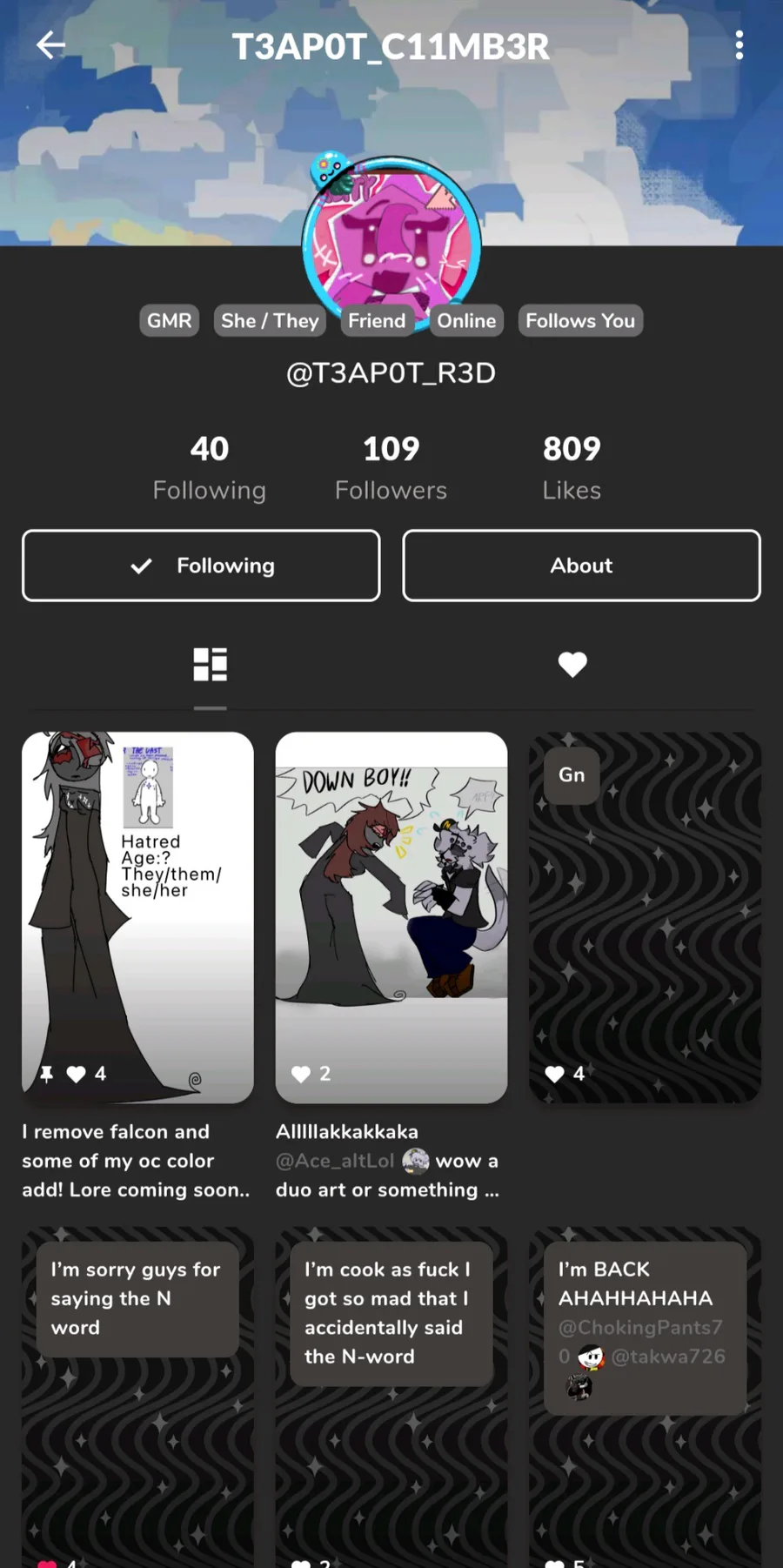Open the three-dot overflow menu

(739, 45)
